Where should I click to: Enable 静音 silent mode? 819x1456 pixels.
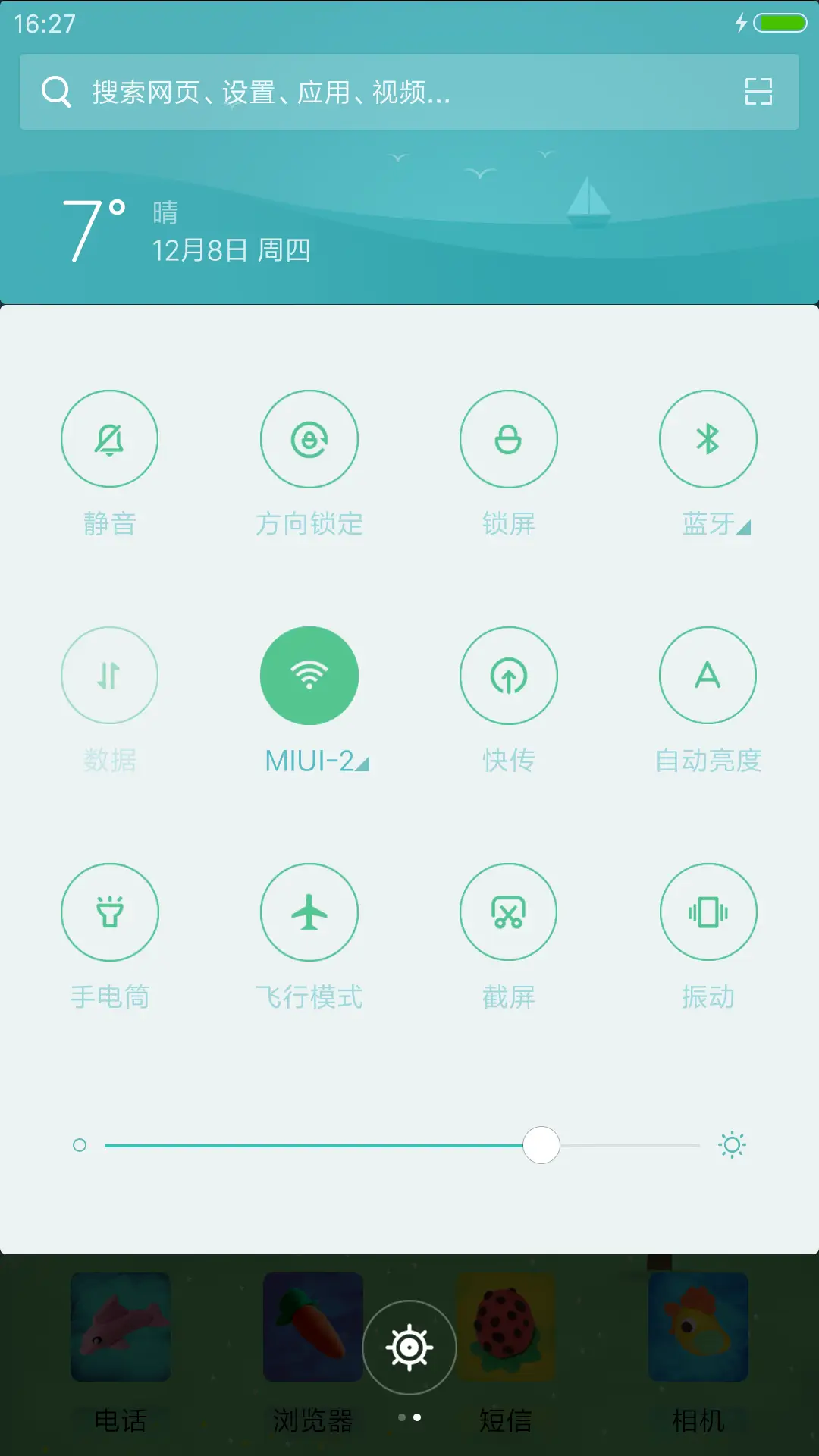pyautogui.click(x=110, y=439)
